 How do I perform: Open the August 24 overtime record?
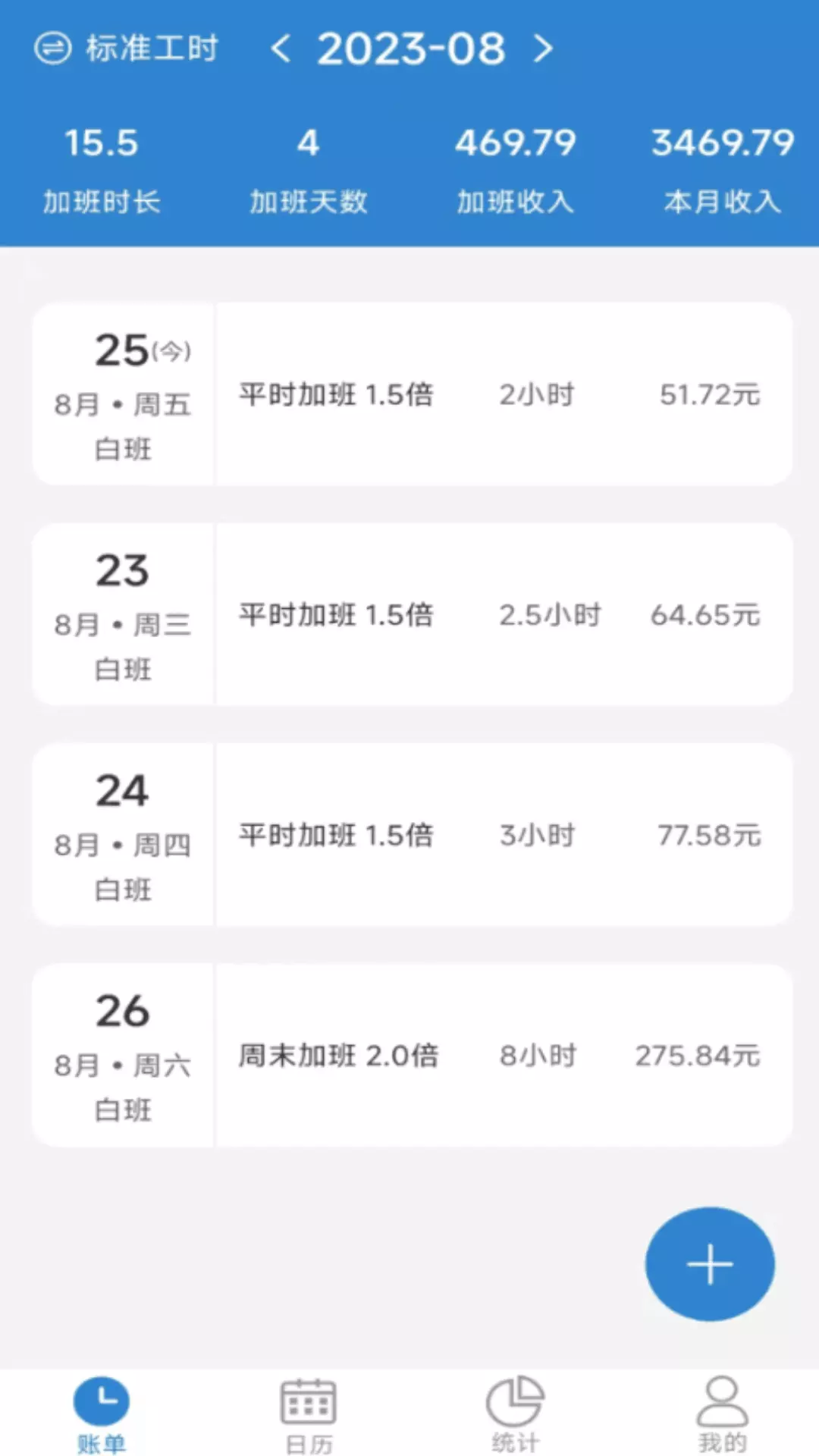413,834
